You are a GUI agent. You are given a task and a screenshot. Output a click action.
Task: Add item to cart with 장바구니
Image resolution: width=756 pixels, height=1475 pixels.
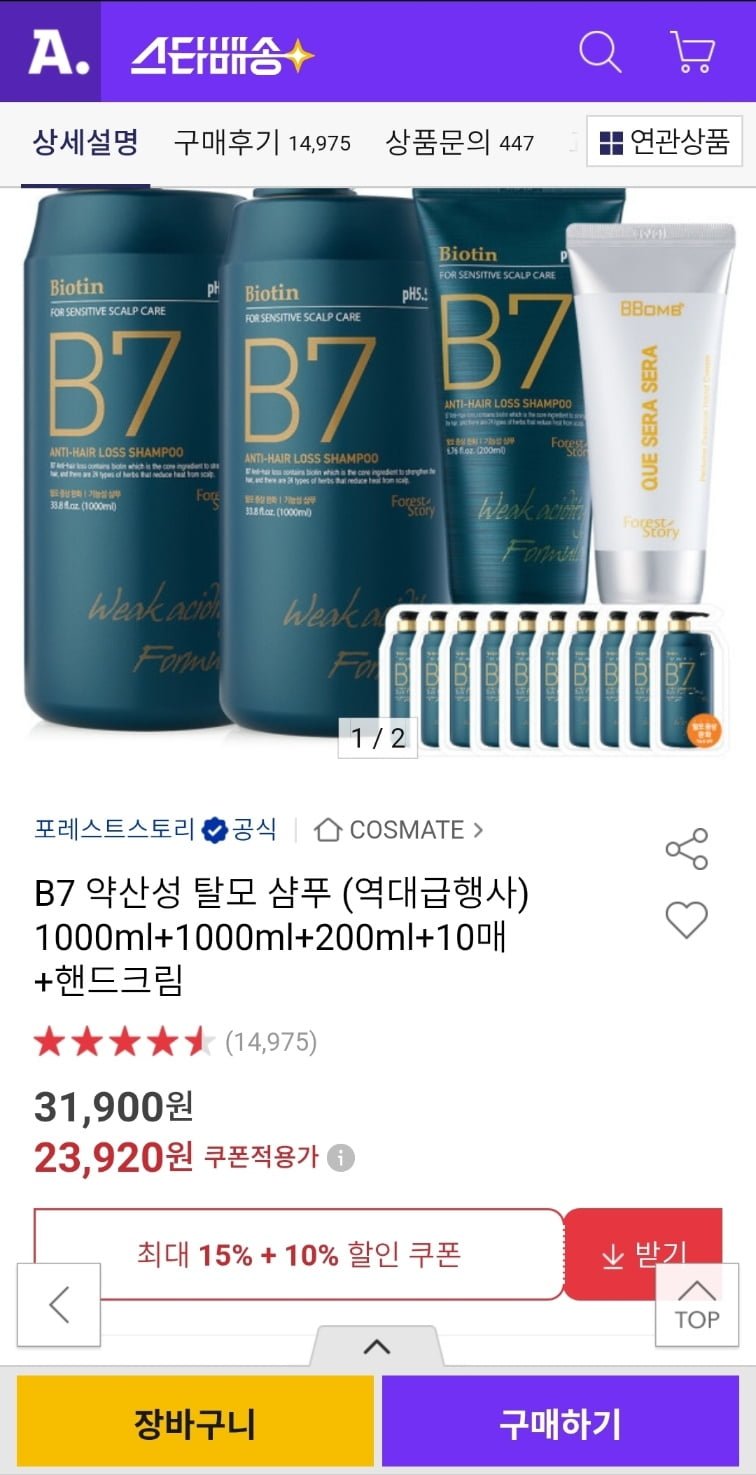coord(195,1422)
